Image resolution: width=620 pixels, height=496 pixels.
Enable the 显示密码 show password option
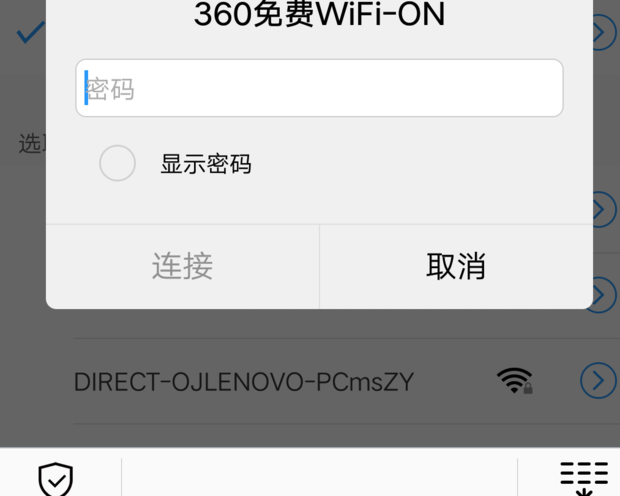118,163
